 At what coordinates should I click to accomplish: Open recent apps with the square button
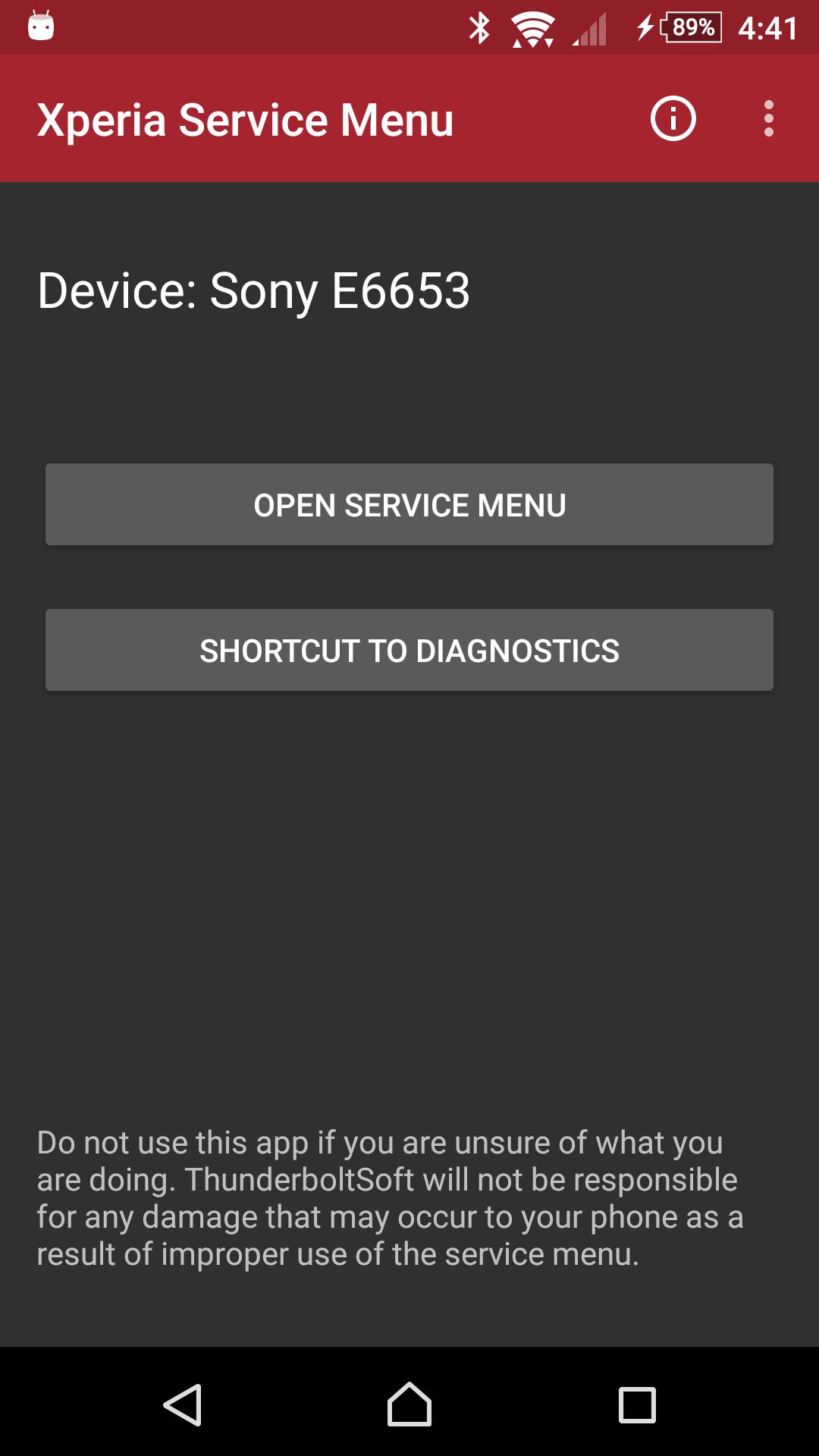coord(635,1403)
